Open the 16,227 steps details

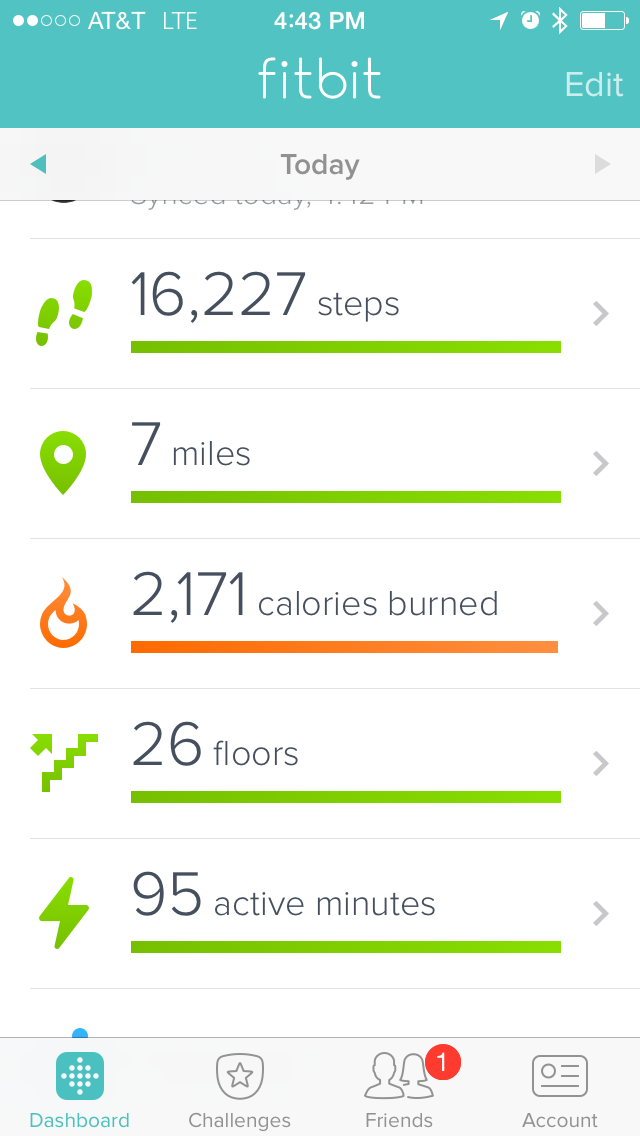pyautogui.click(x=320, y=314)
